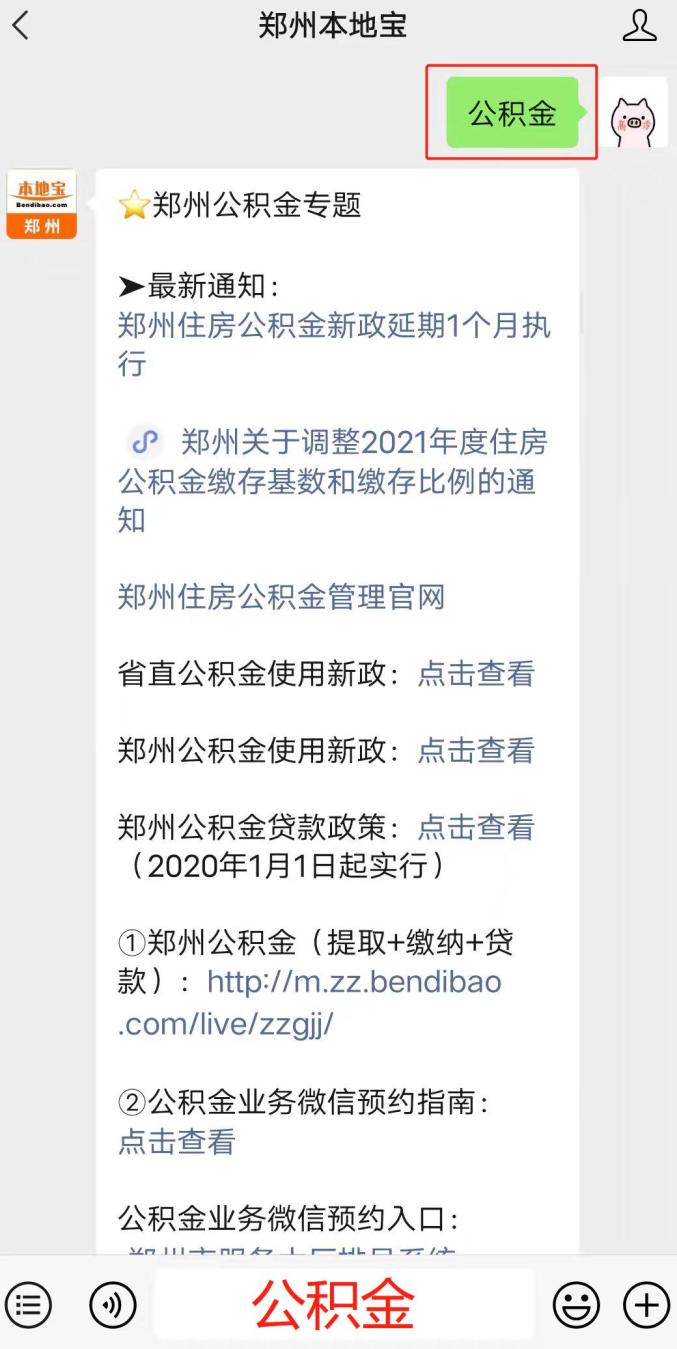Switch to the service menu list icon
Image resolution: width=677 pixels, height=1349 pixels.
point(30,1304)
